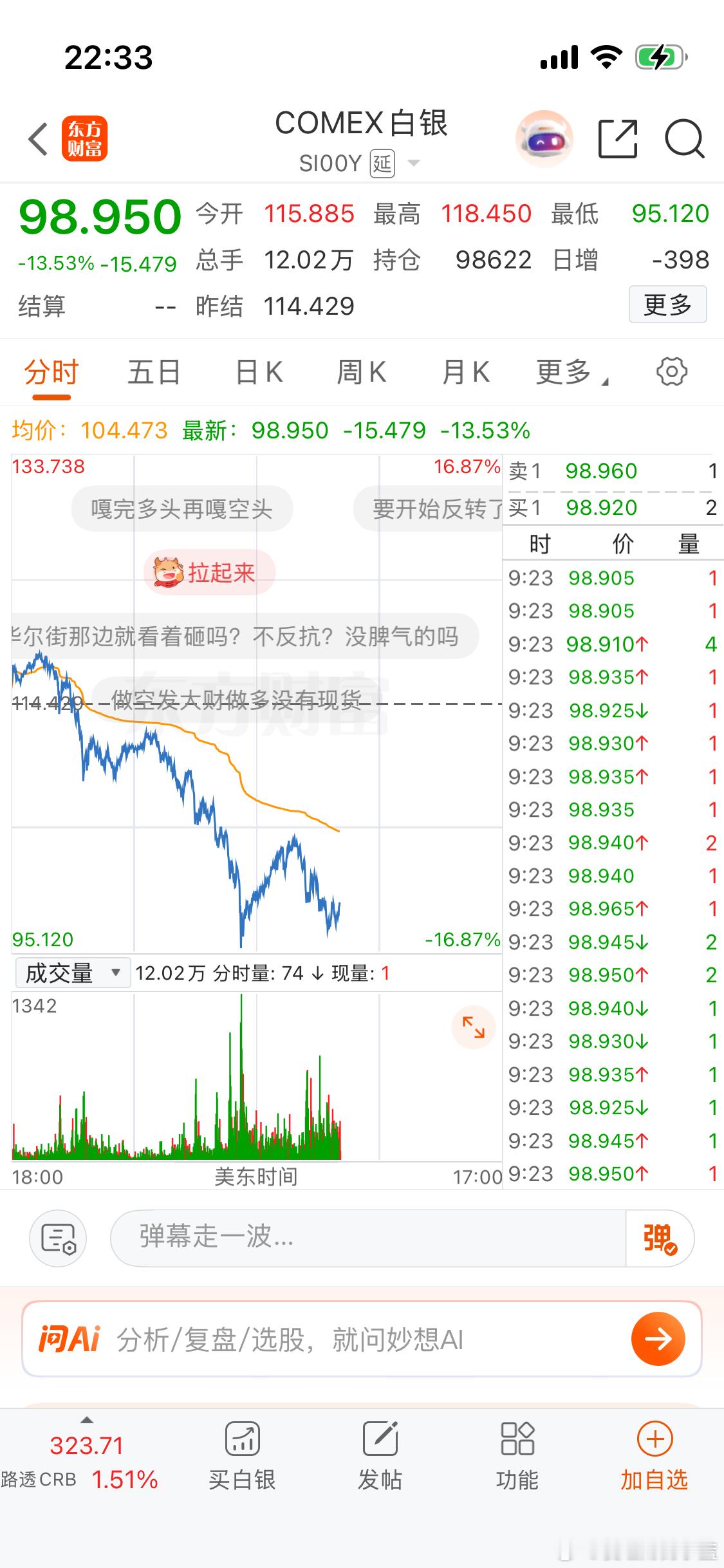Switch to the 周K tab
Screen dimensions: 724x1568
361,371
